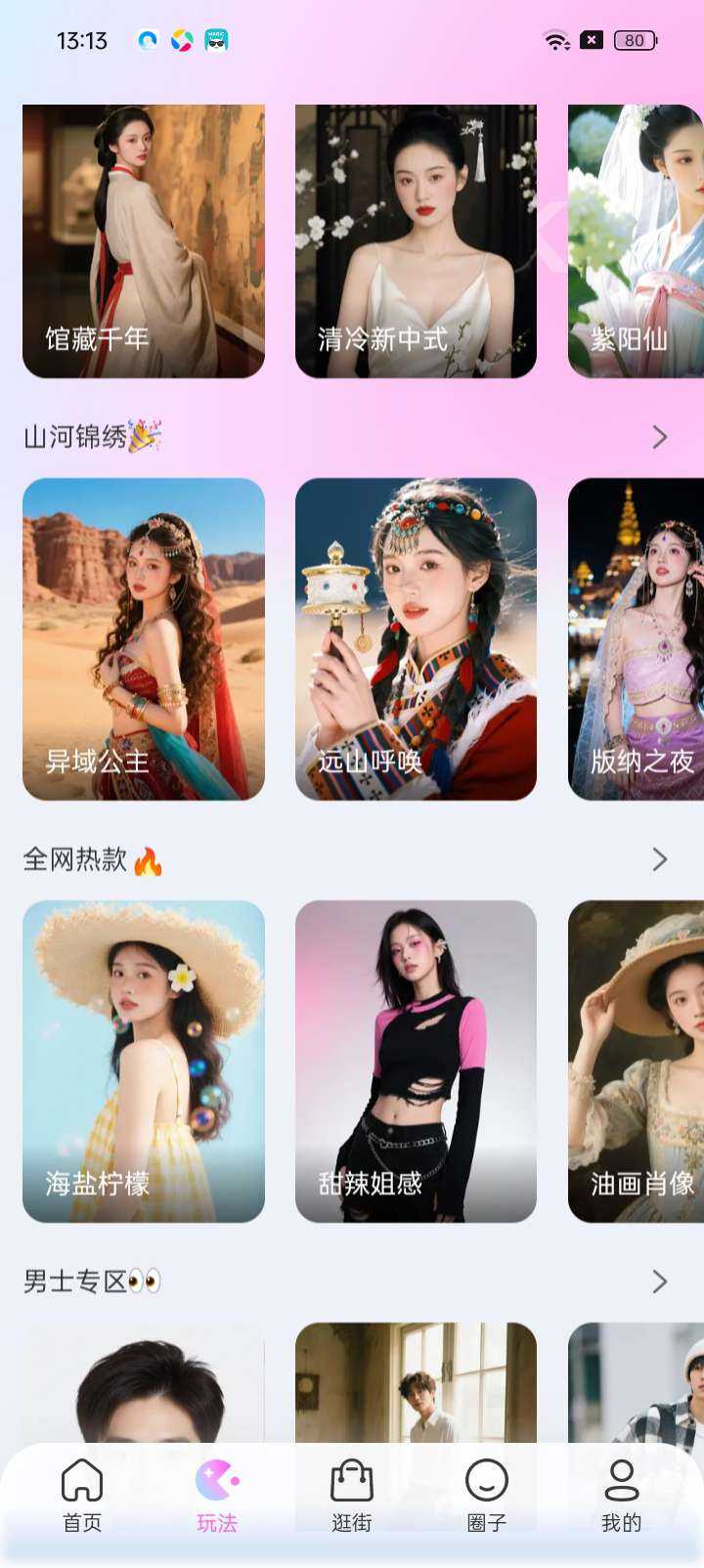The width and height of the screenshot is (704, 1568).
Task: Expand the 男士专区 section arrow
Action: 660,1282
